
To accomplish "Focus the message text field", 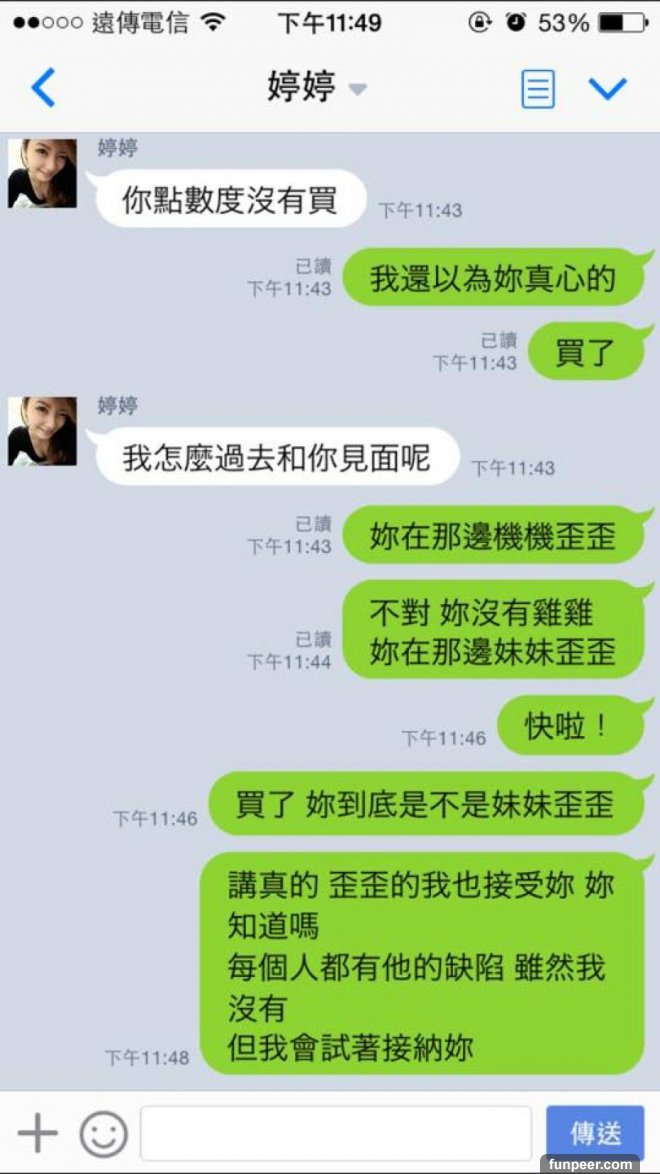I will coord(335,1134).
